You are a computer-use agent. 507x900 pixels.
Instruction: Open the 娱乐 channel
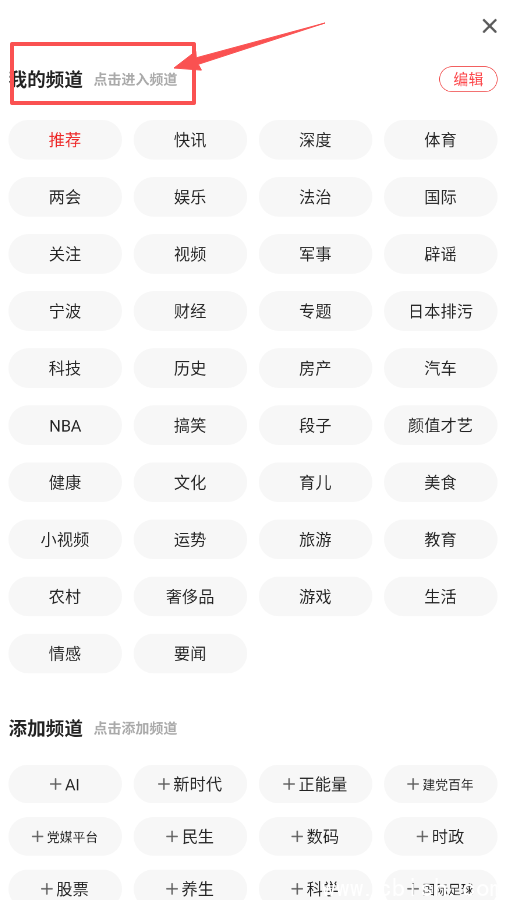(190, 197)
